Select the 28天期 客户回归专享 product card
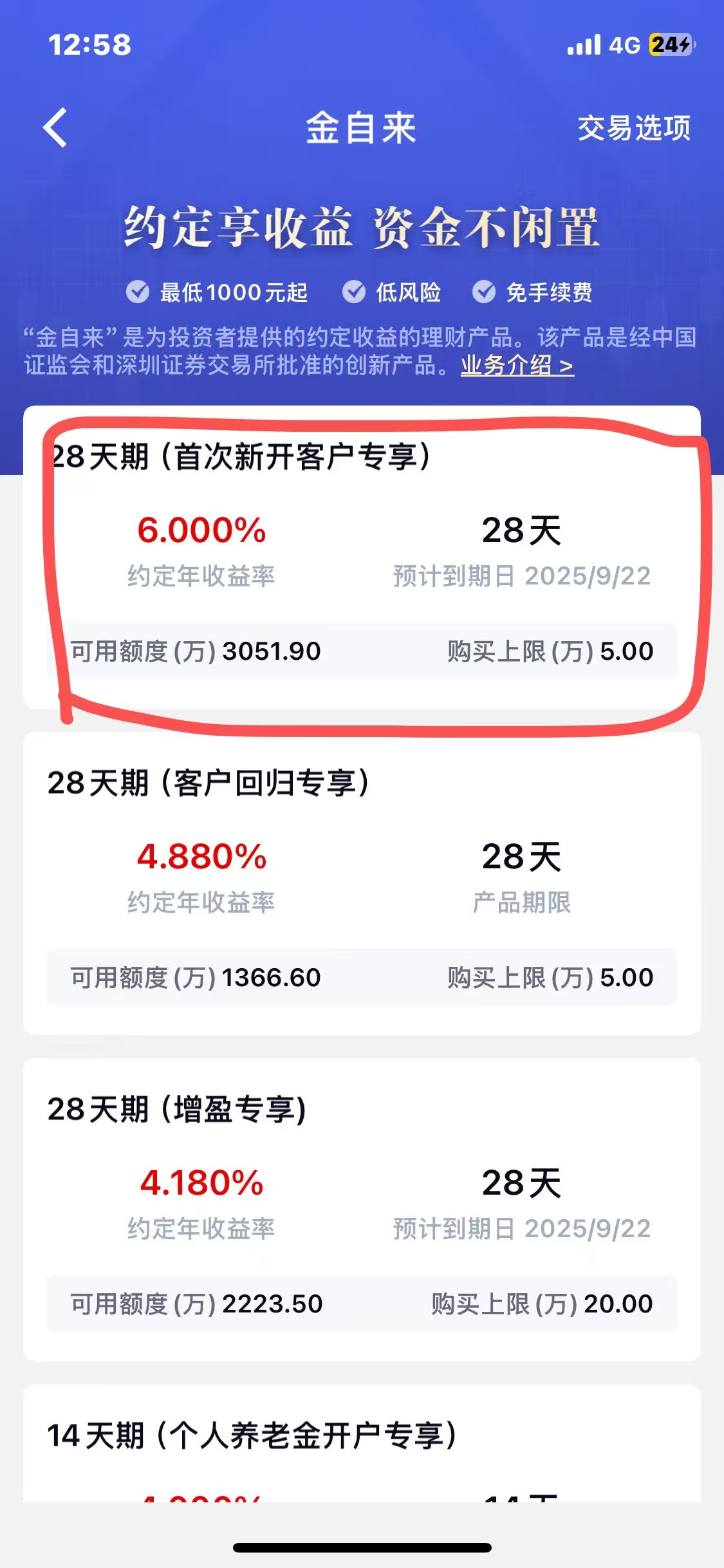The image size is (724, 1568). click(362, 883)
